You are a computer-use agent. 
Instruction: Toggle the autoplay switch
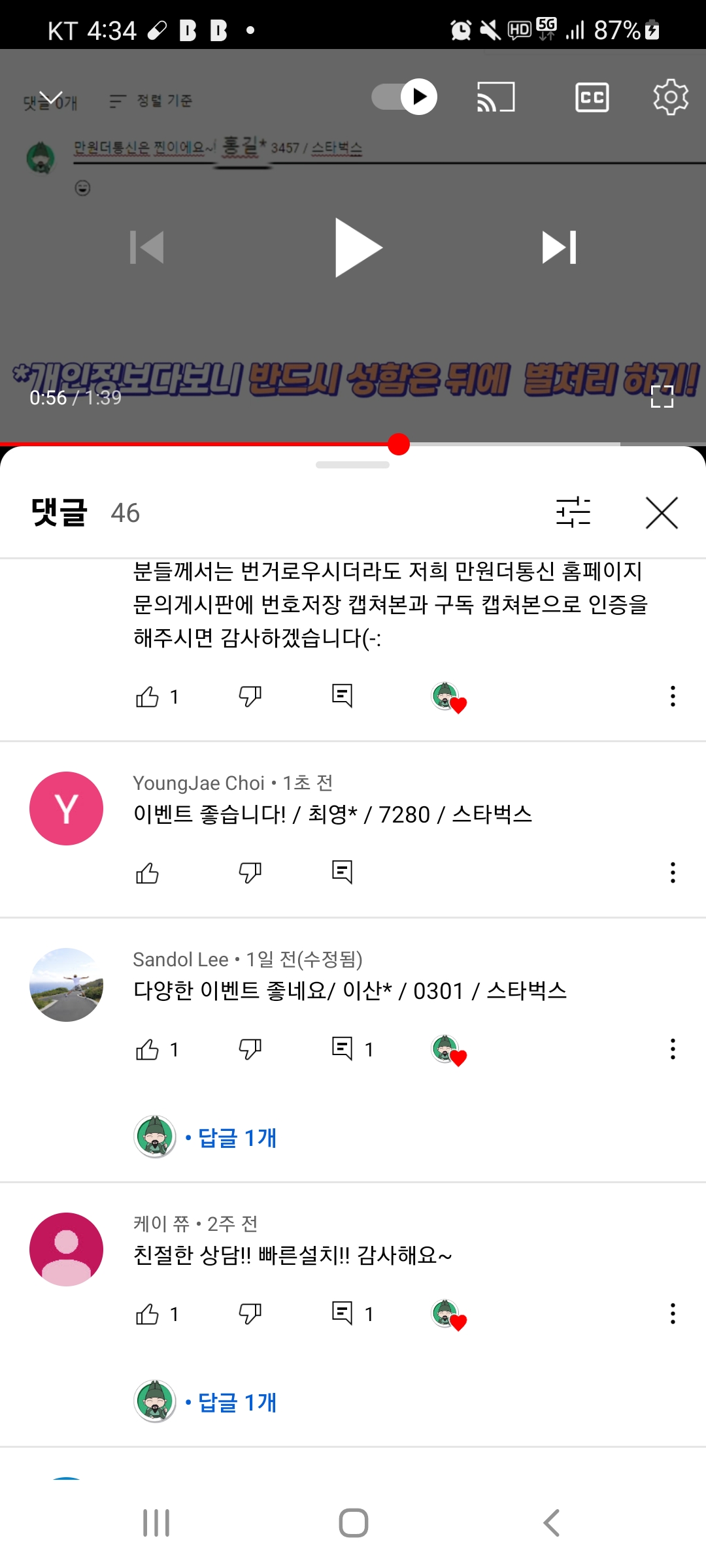point(405,97)
